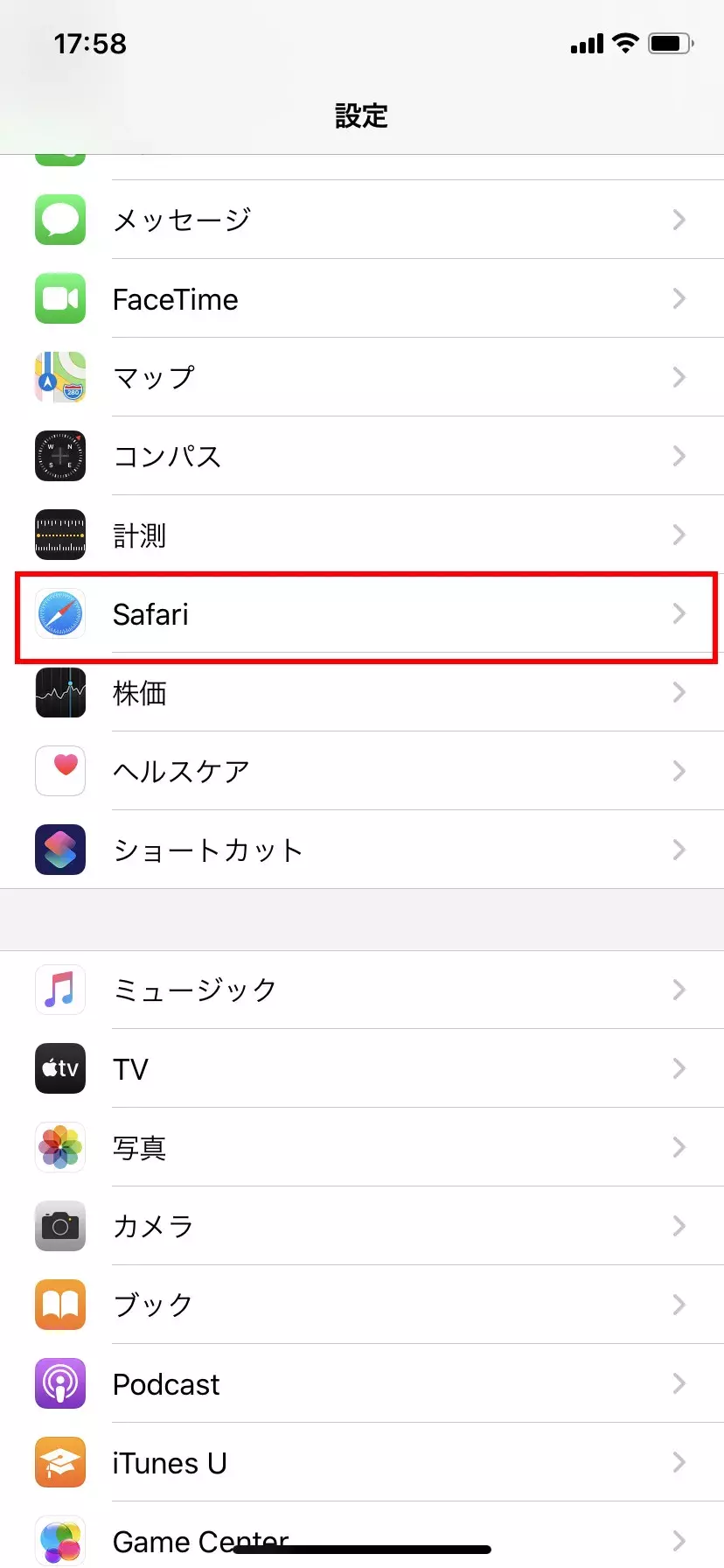Select the 計測 settings row
Image resolution: width=724 pixels, height=1568 pixels.
361,535
